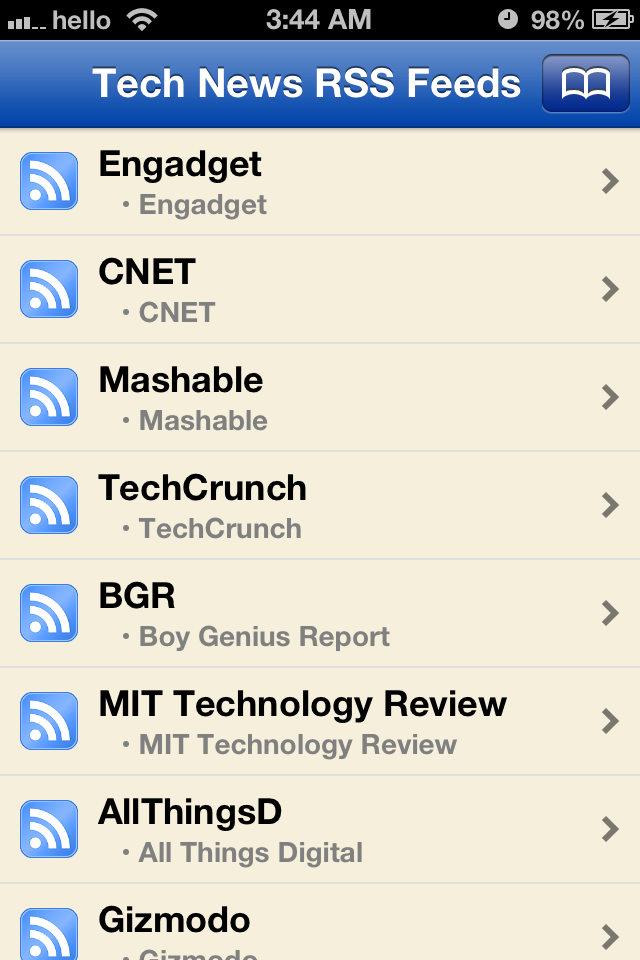Open the Engadget feed
The width and height of the screenshot is (640, 960).
pos(320,182)
